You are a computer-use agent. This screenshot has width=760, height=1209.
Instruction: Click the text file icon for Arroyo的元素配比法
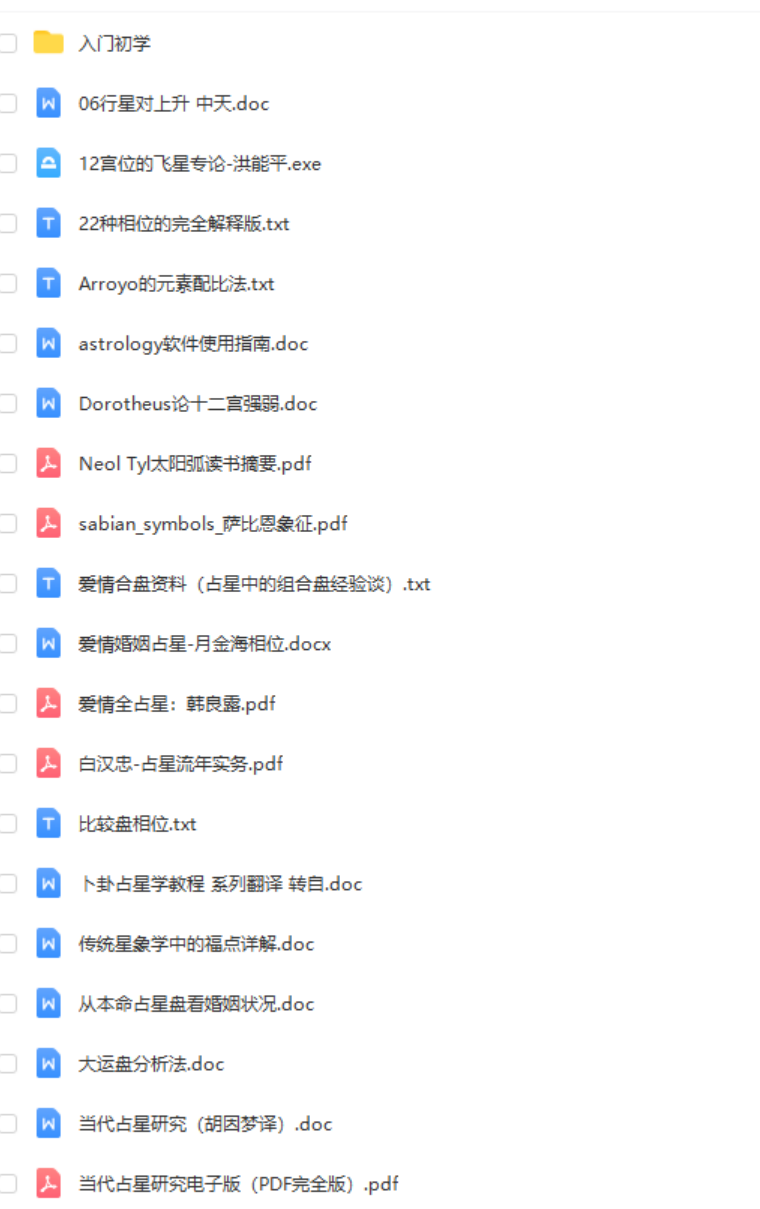tap(47, 283)
